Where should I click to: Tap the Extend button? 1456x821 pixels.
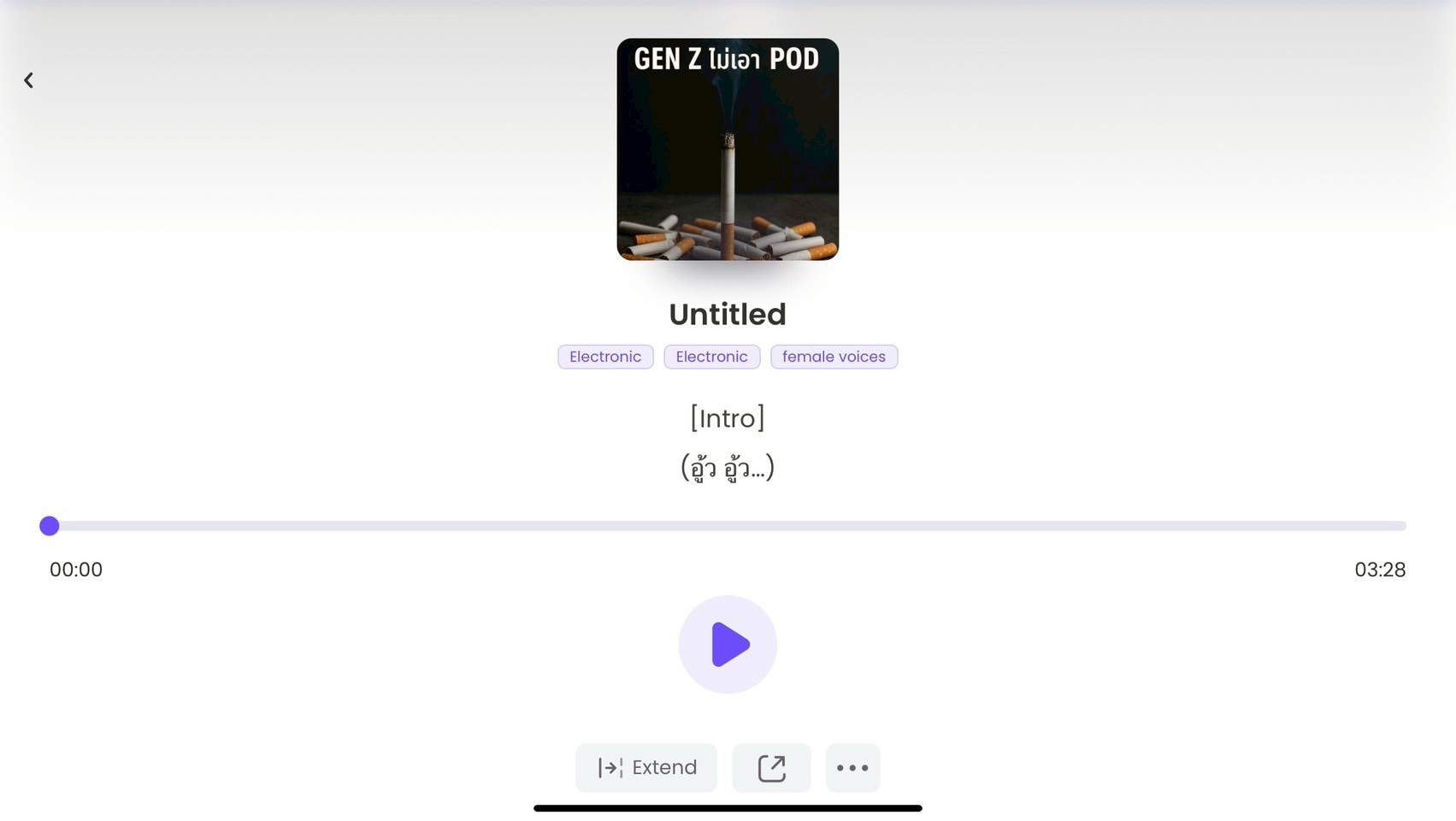[646, 767]
